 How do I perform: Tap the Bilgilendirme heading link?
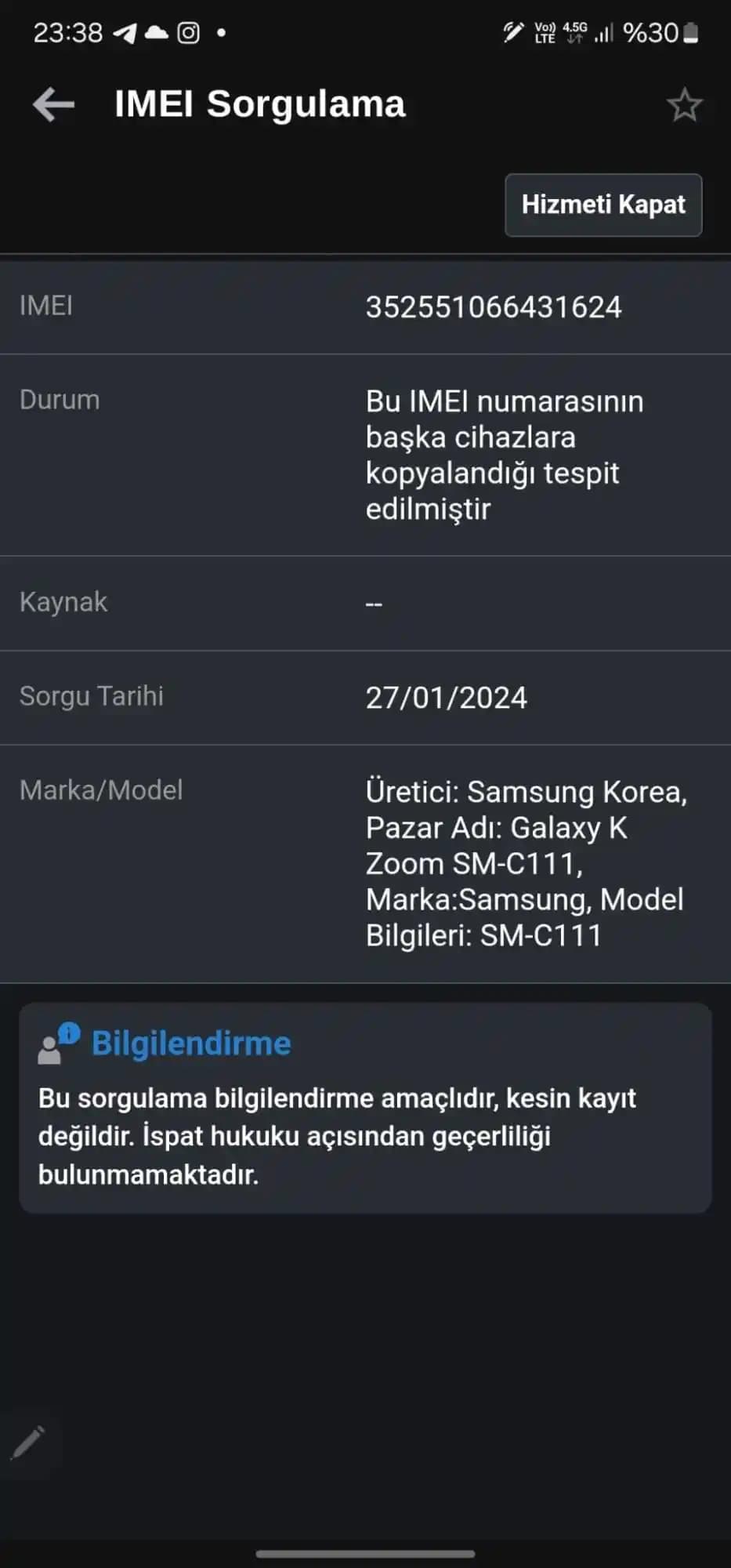coord(190,1043)
